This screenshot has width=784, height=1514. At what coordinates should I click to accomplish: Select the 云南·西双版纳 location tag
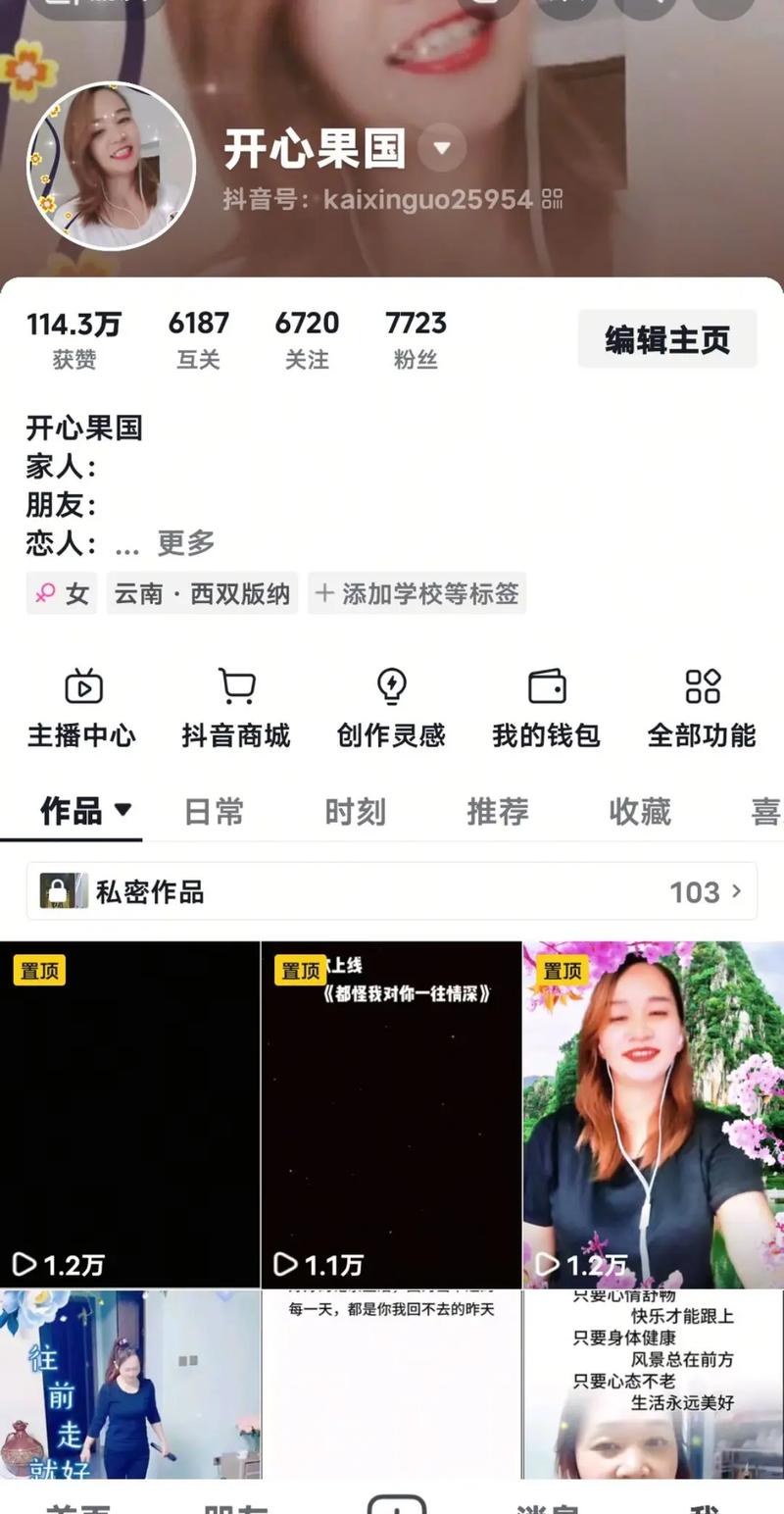(x=201, y=593)
